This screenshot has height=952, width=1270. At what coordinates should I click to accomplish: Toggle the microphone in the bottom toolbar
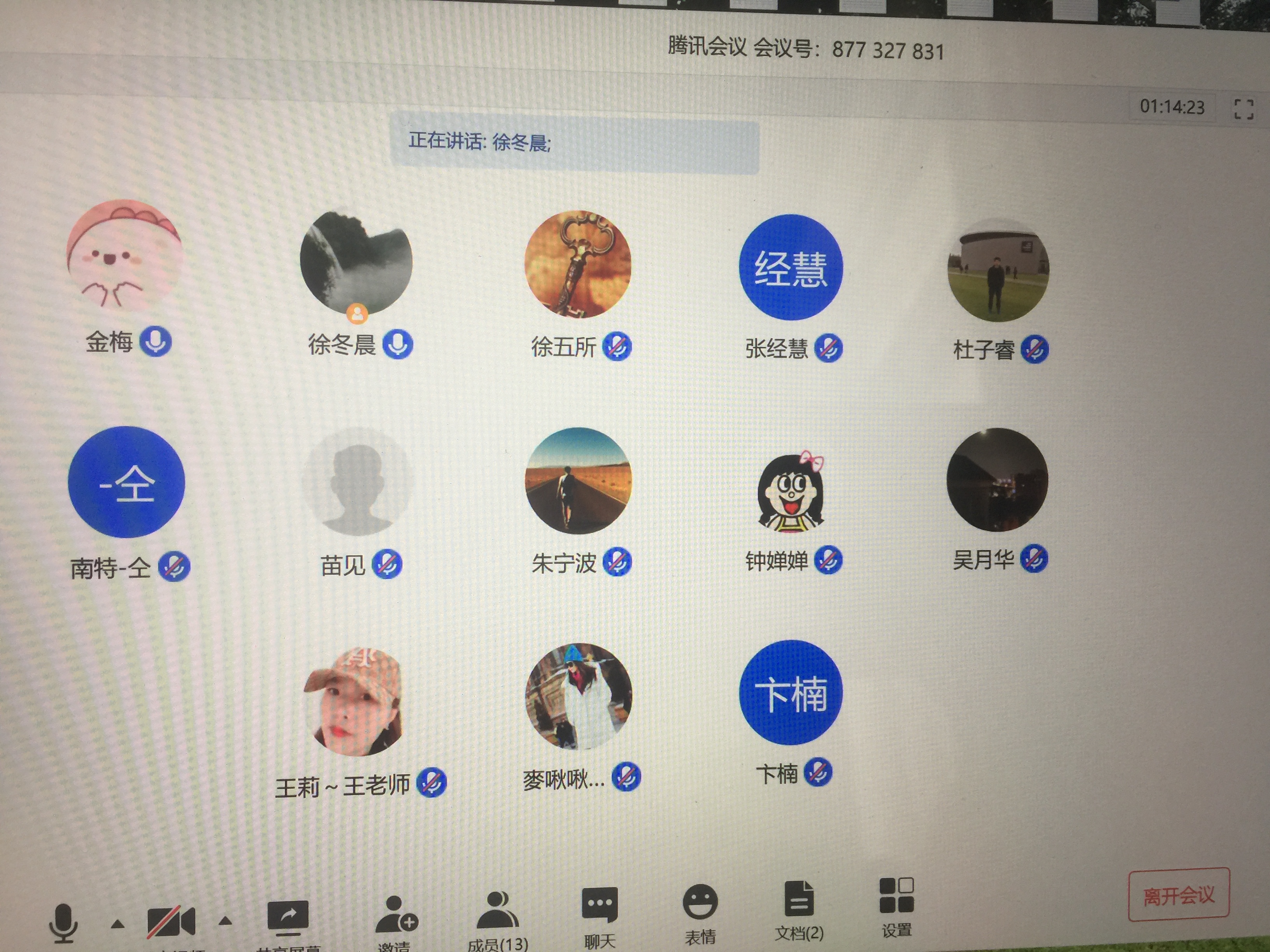point(64,922)
